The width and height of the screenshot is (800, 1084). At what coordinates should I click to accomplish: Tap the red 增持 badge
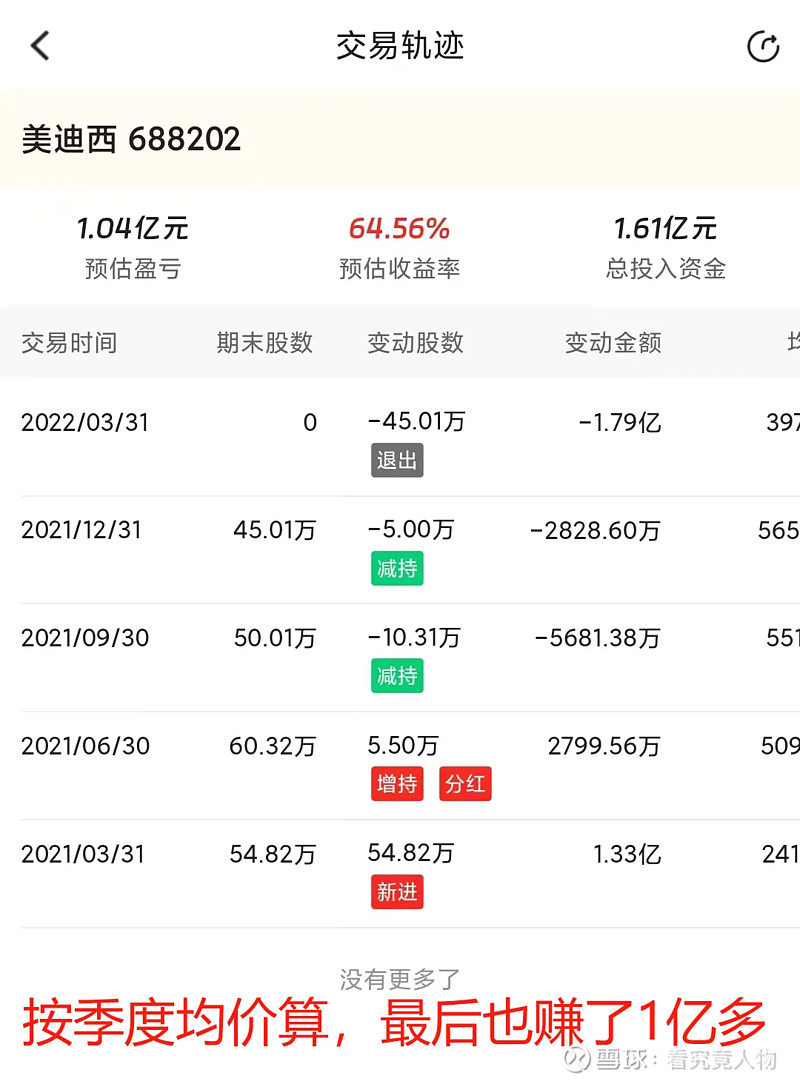click(396, 784)
